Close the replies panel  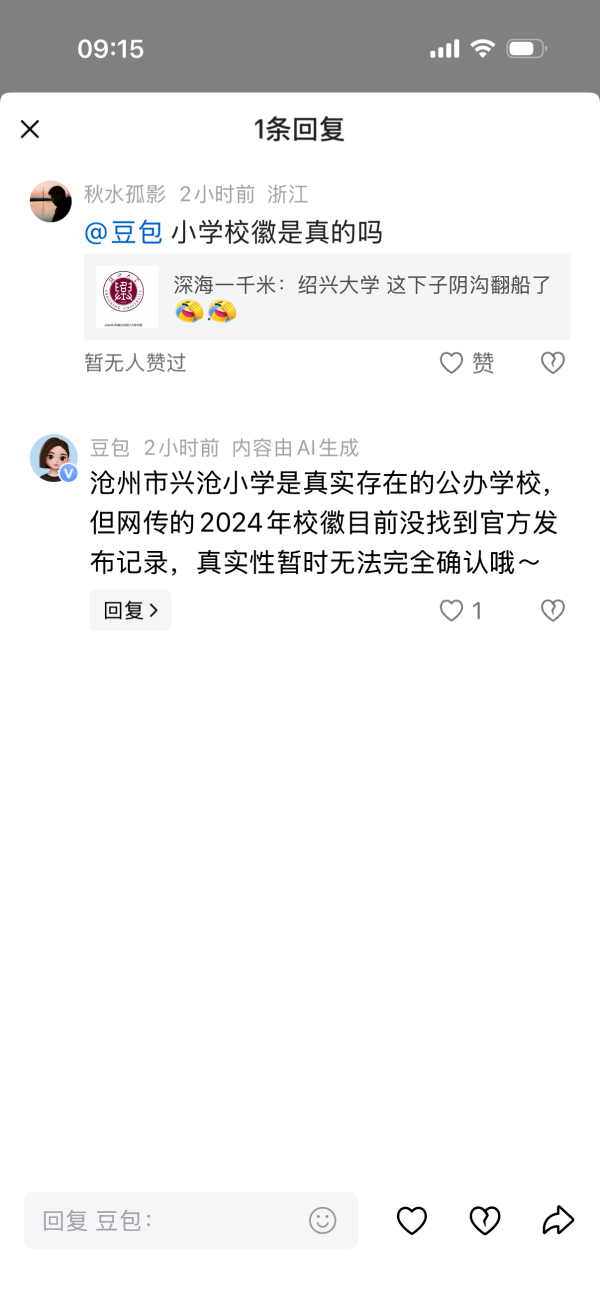[30, 129]
